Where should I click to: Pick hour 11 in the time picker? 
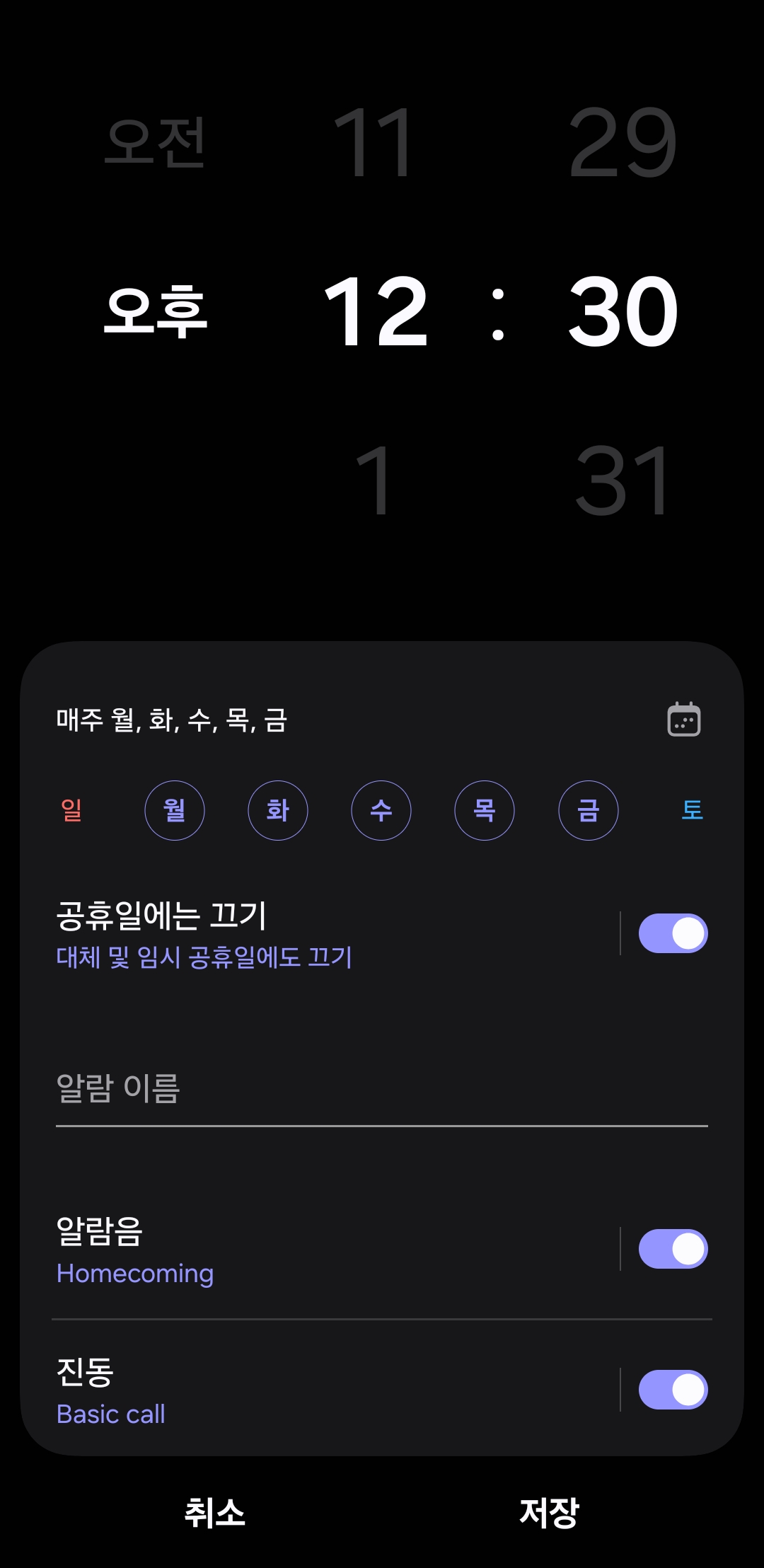[x=373, y=142]
